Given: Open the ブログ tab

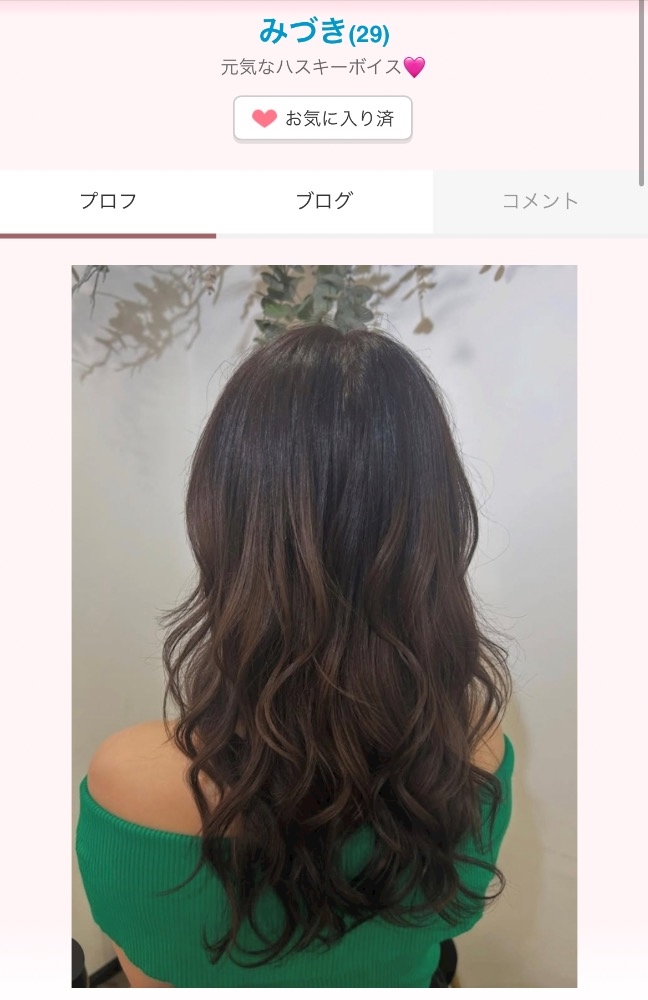Looking at the screenshot, I should [324, 201].
